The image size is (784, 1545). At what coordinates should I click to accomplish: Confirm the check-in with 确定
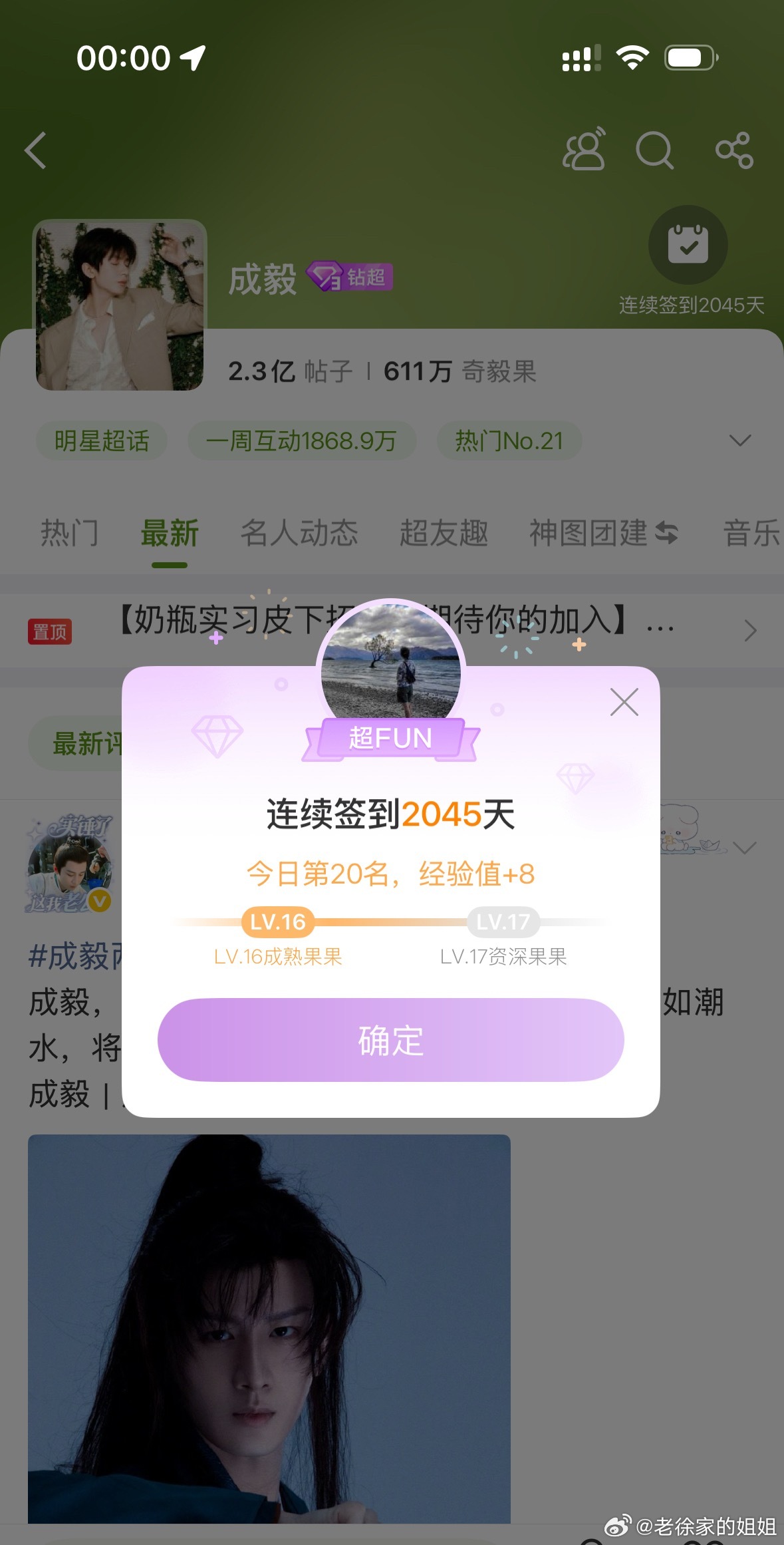click(x=391, y=1042)
